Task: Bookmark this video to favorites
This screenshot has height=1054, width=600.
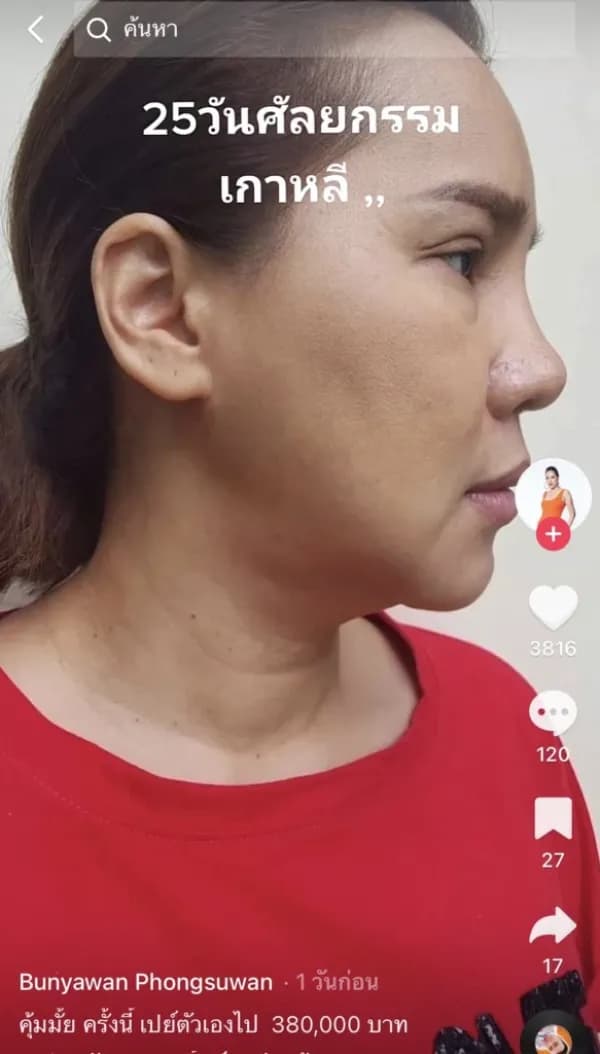Action: [553, 819]
